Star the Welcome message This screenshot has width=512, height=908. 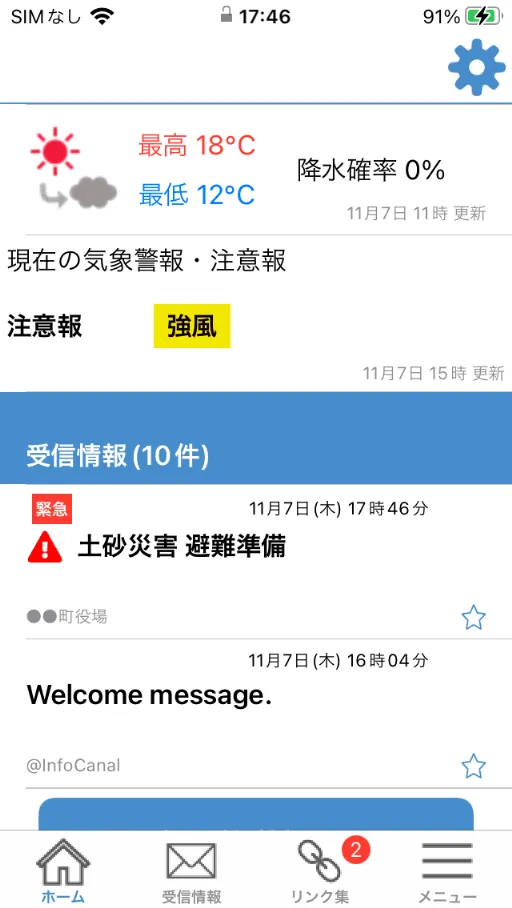tap(473, 766)
